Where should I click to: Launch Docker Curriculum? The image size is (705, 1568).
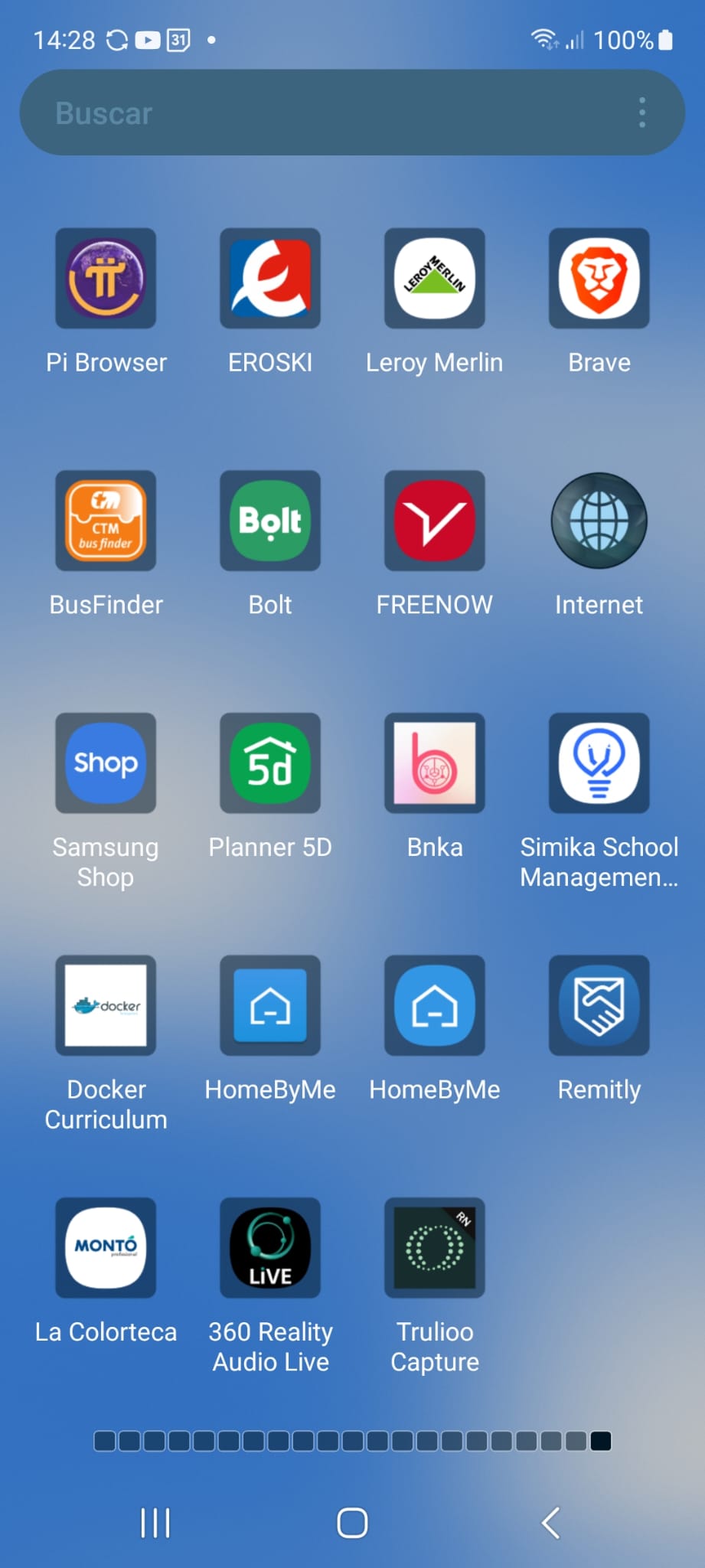point(106,1005)
